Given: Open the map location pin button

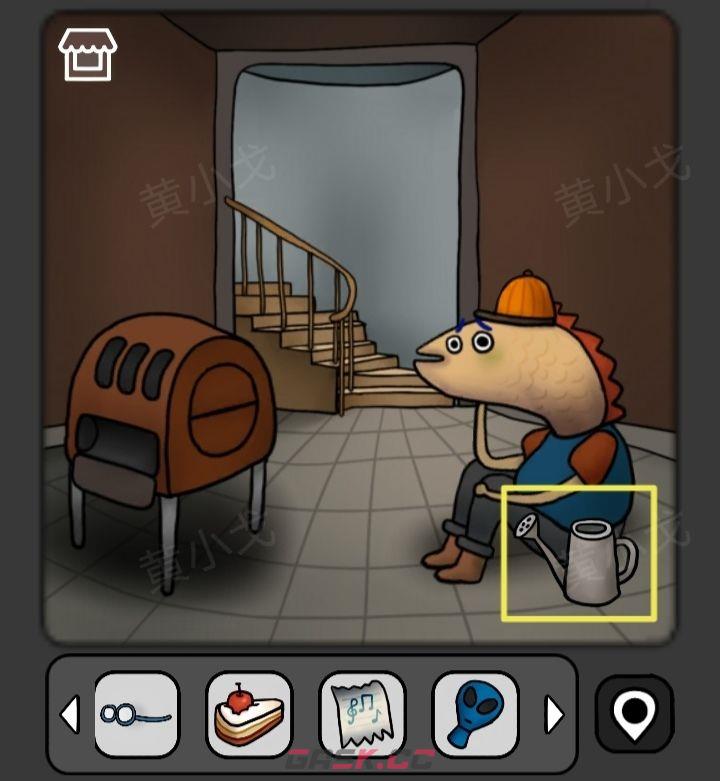Looking at the screenshot, I should (635, 714).
